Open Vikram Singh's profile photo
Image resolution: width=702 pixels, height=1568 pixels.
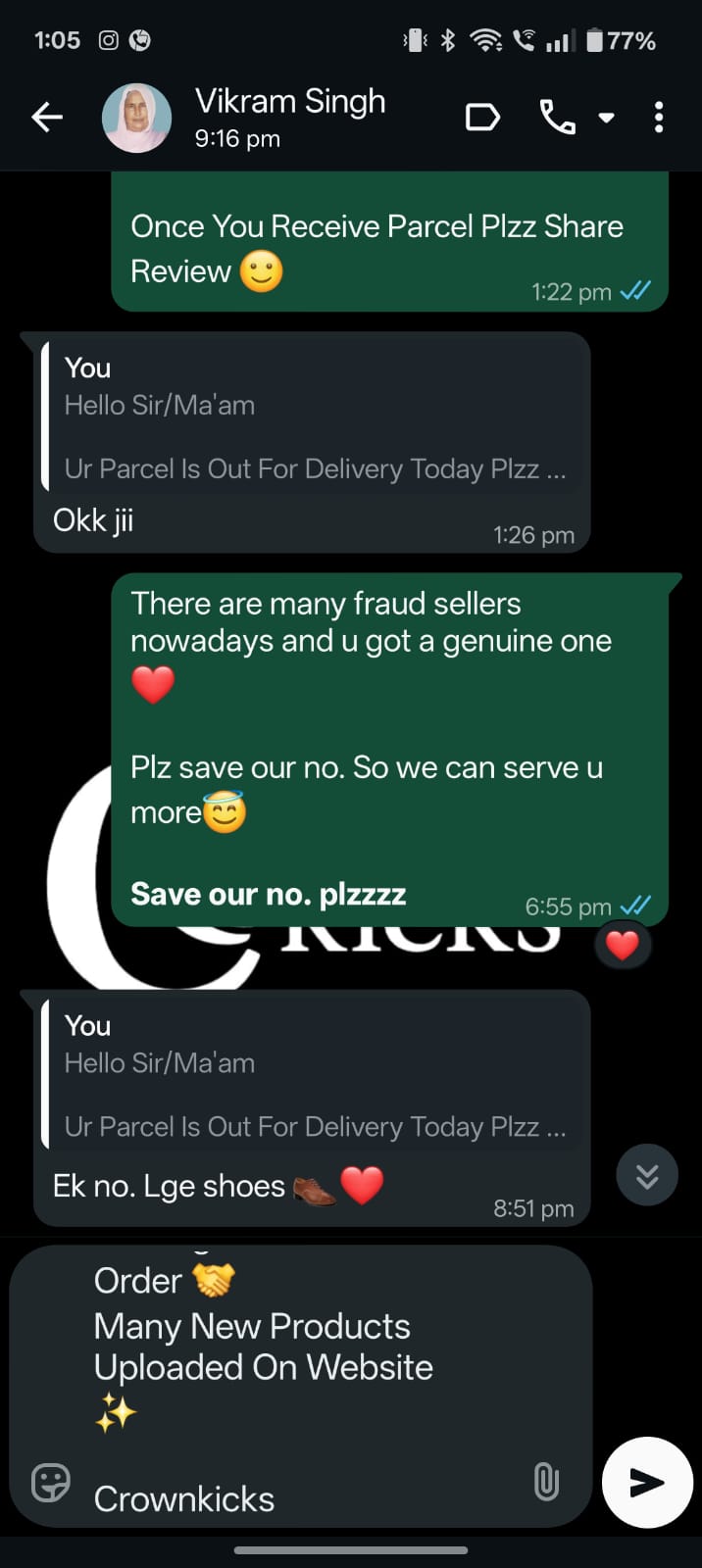pyautogui.click(x=137, y=119)
